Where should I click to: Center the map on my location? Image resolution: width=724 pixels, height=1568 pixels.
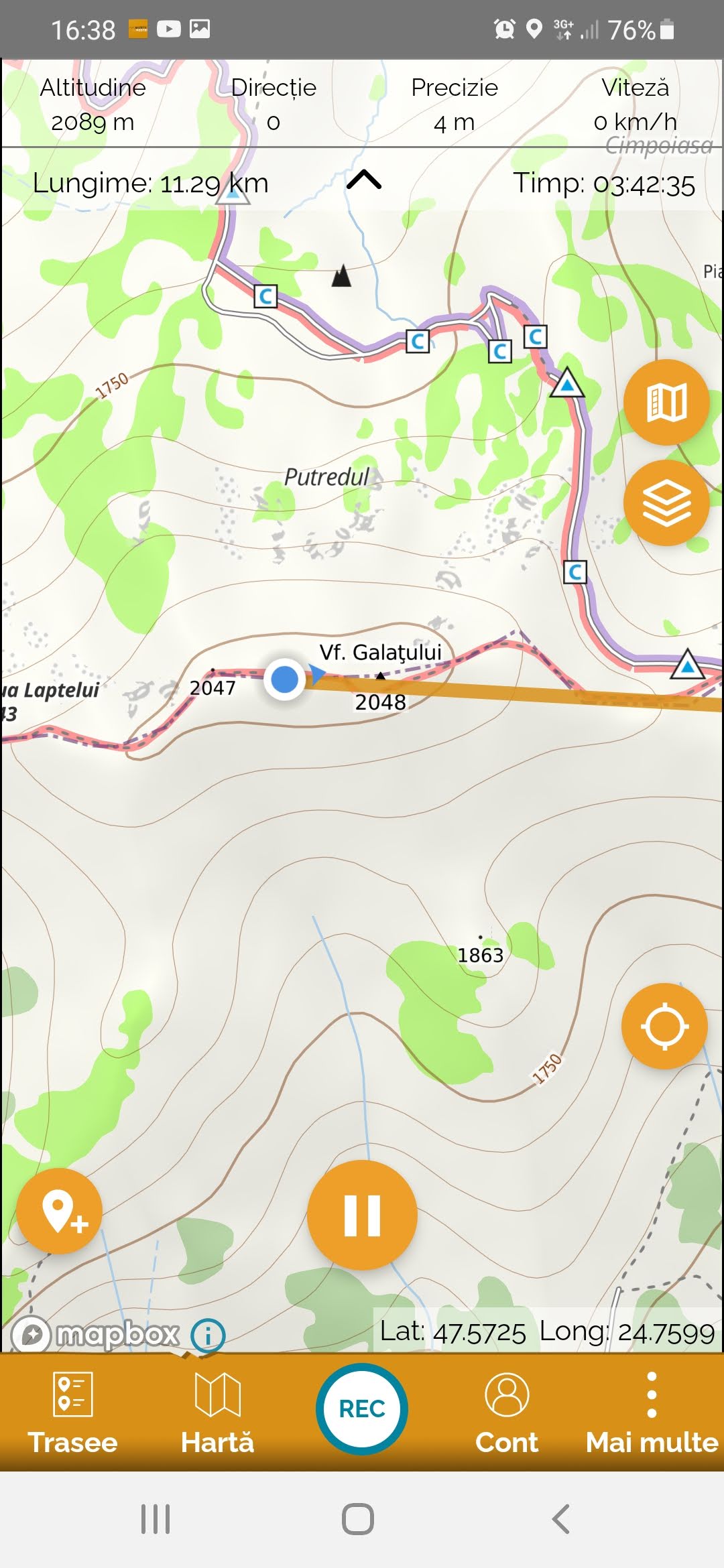(664, 1026)
